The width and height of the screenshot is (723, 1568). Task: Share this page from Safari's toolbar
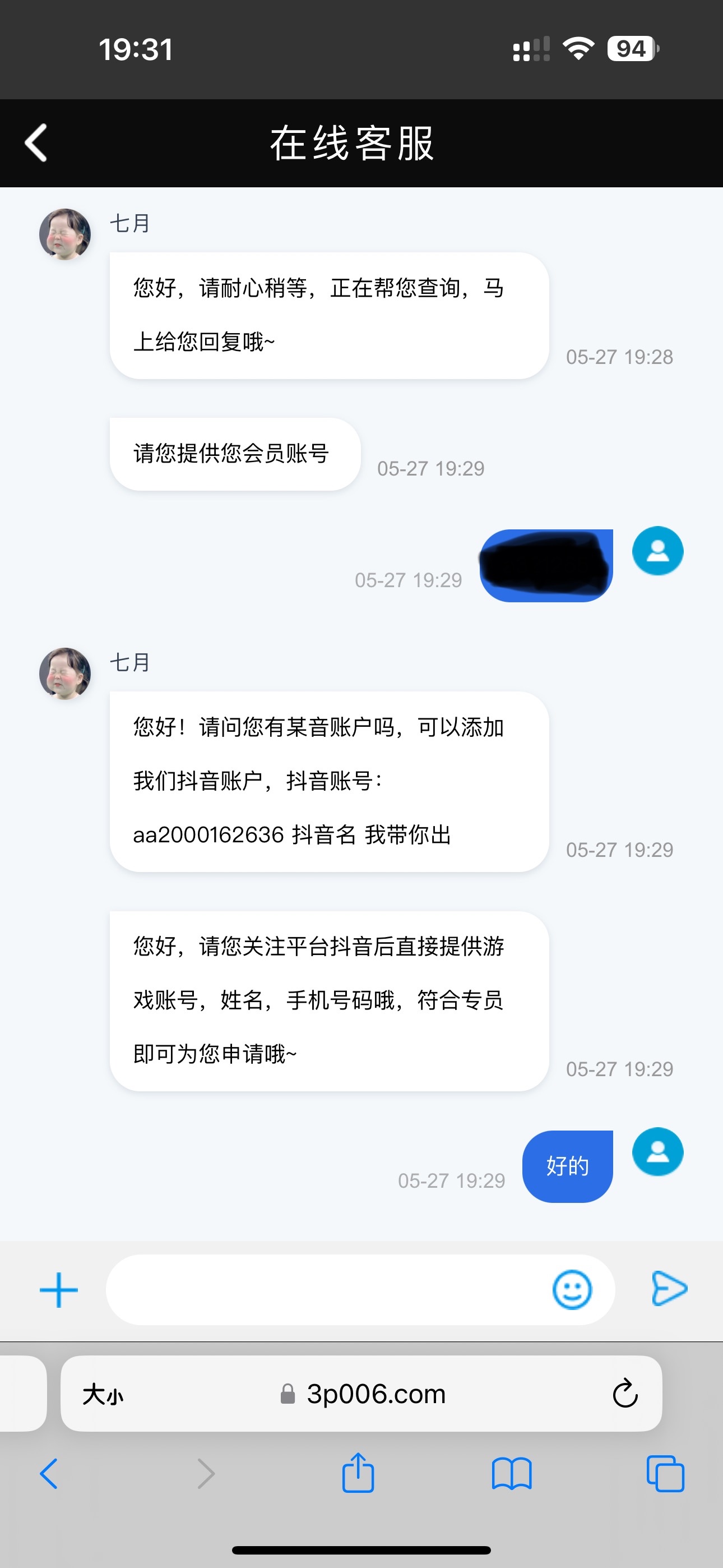click(x=358, y=1473)
